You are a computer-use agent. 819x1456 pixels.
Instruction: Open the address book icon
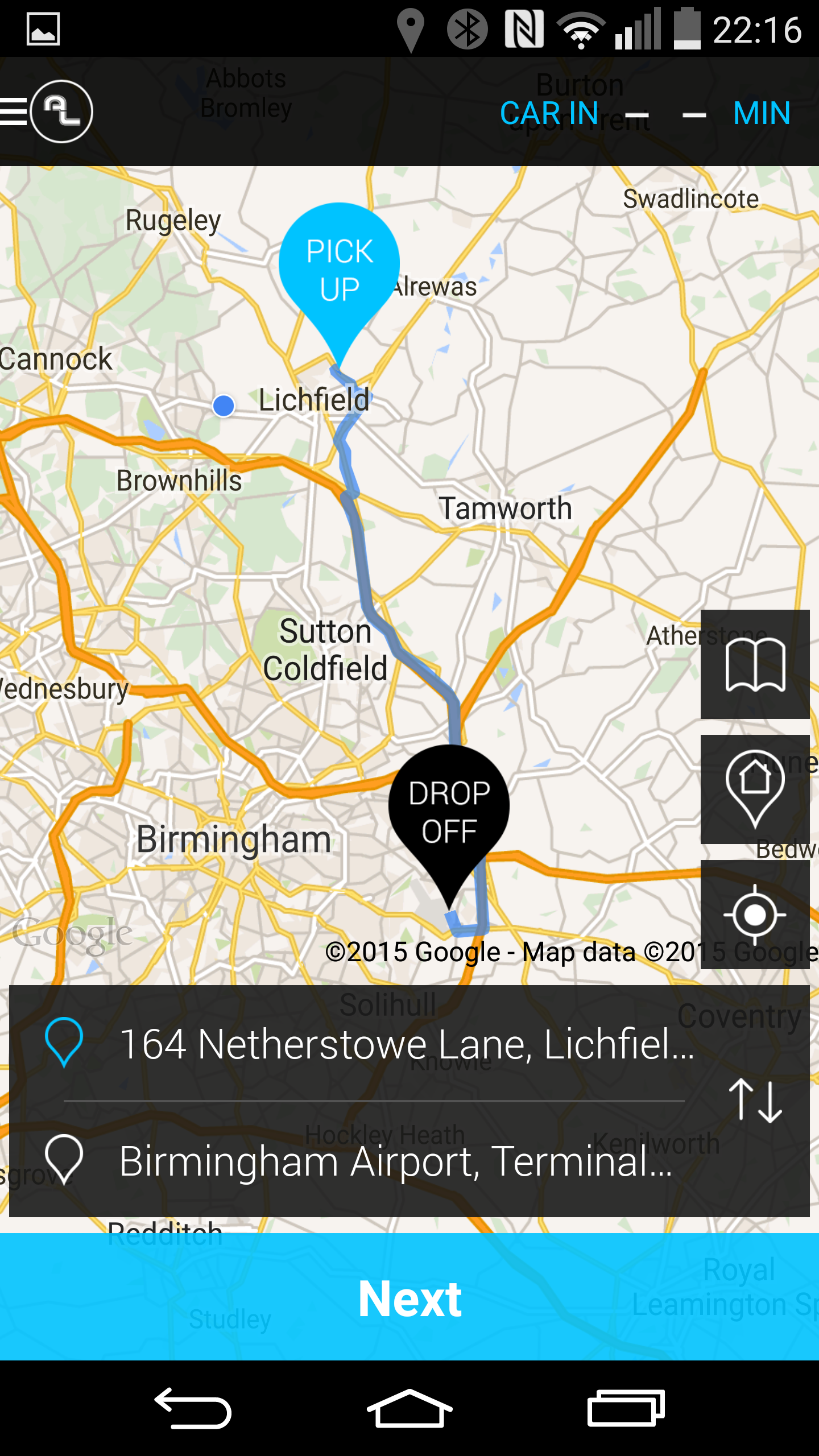coord(755,664)
